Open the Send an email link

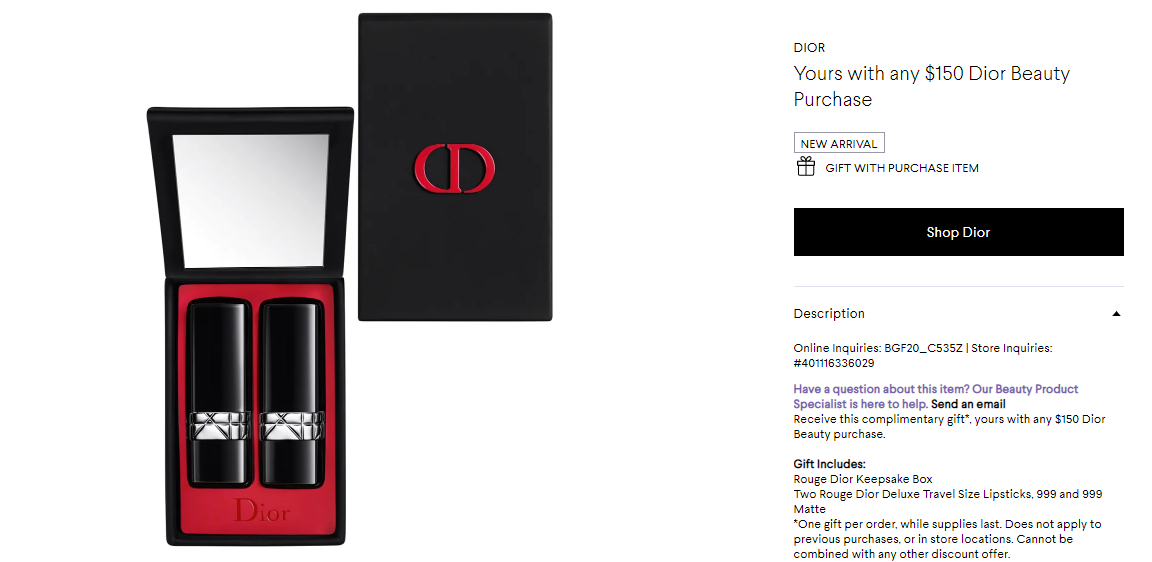point(968,404)
